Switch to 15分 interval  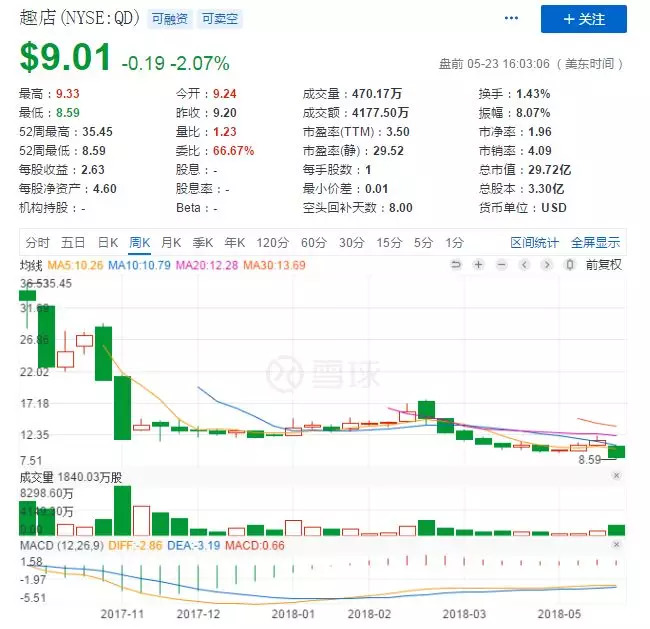389,242
